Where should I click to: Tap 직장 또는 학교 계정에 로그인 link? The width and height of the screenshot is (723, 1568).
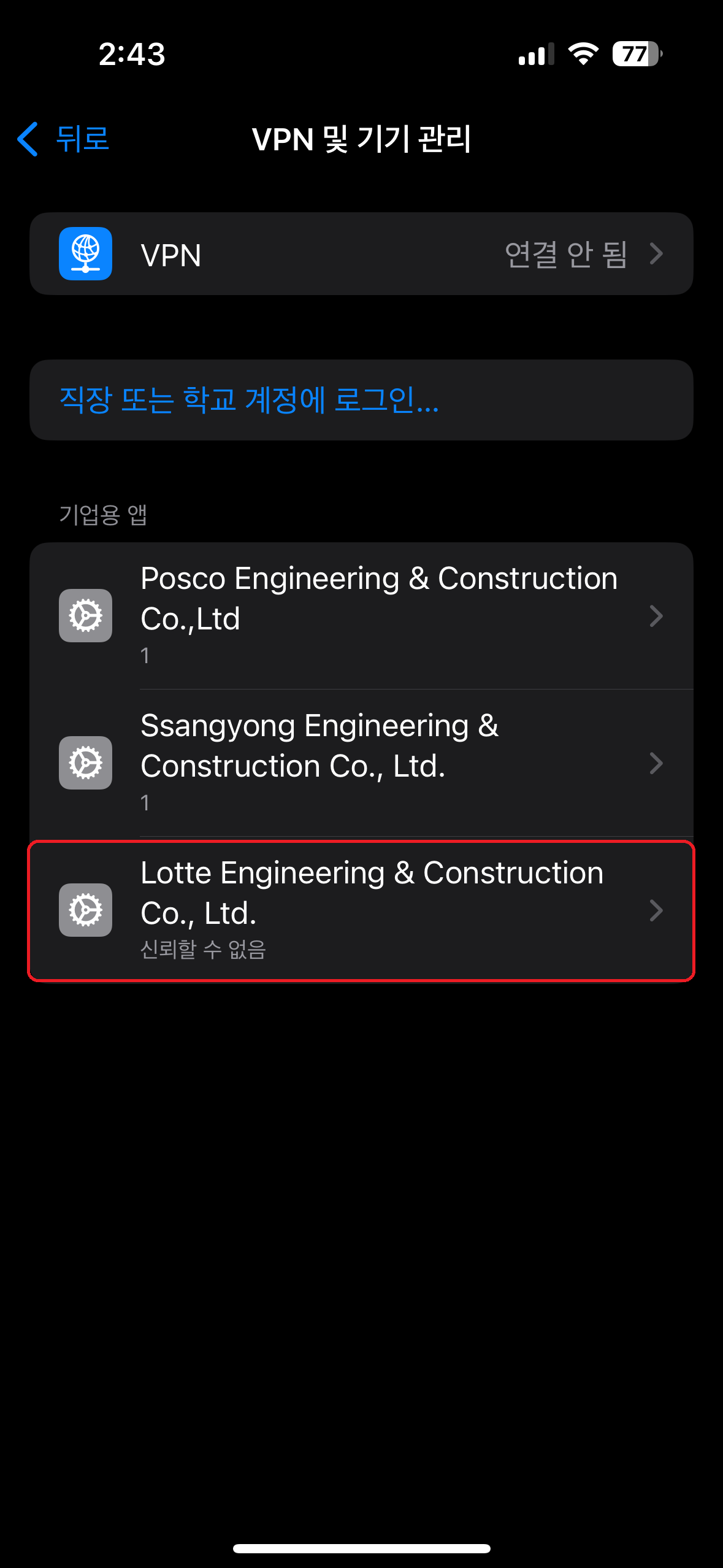click(x=249, y=400)
